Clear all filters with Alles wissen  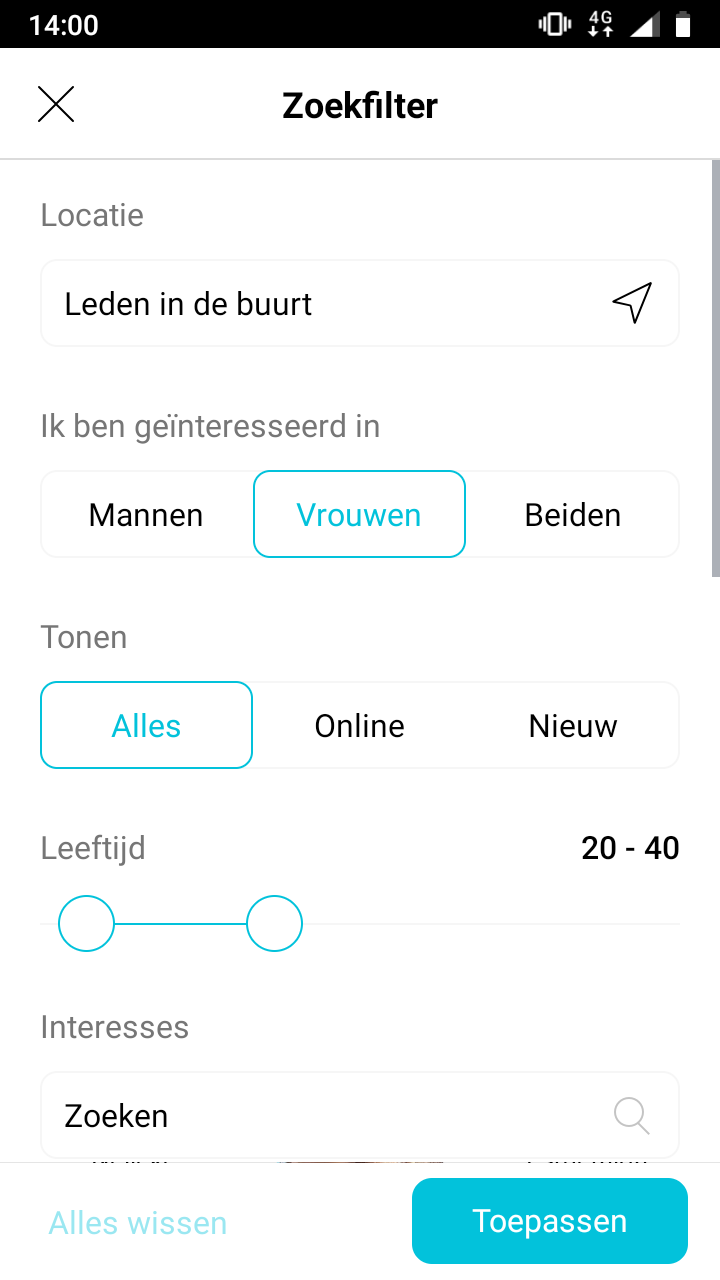click(x=137, y=1222)
